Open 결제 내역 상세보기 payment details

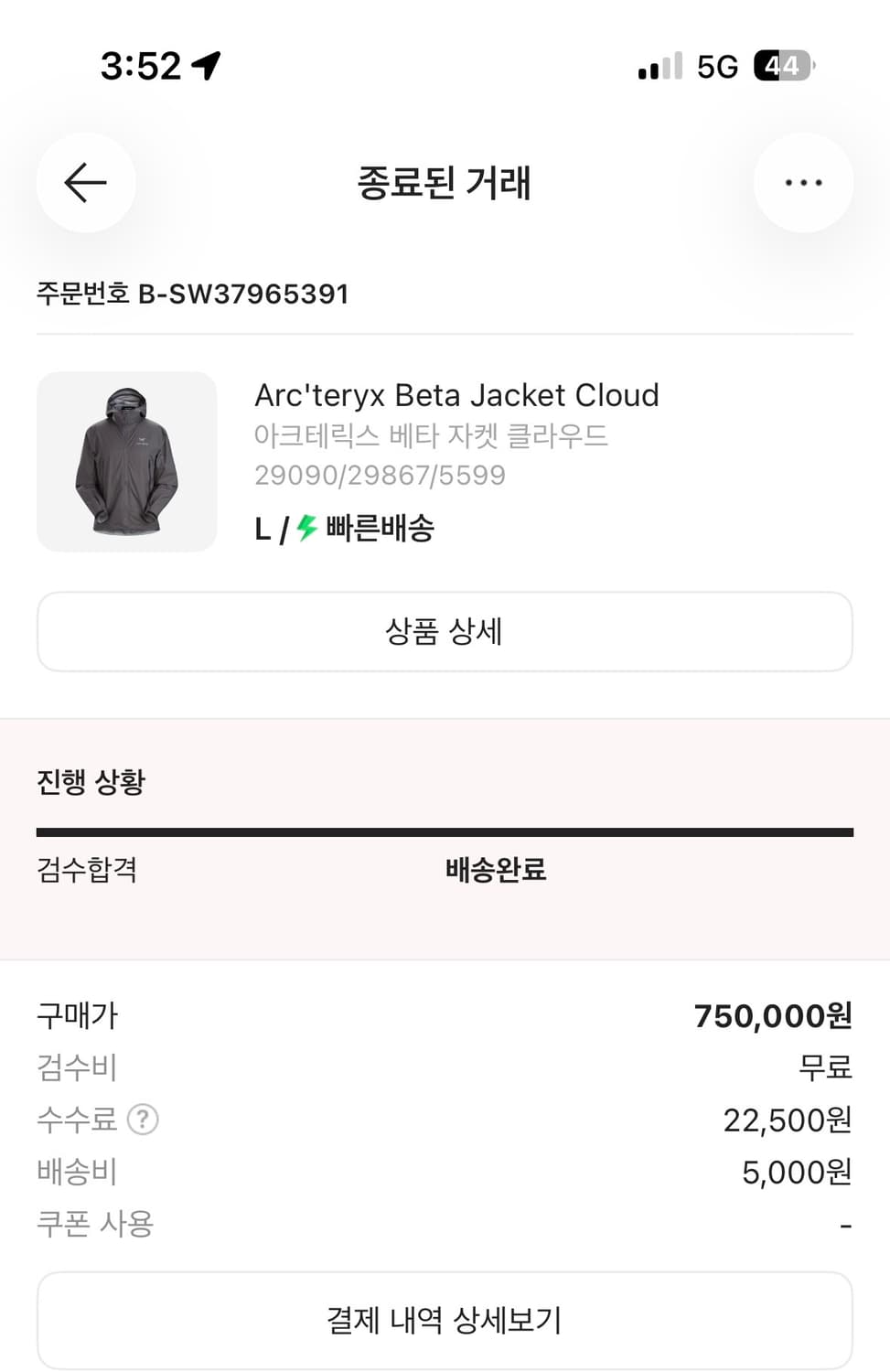pos(445,1319)
